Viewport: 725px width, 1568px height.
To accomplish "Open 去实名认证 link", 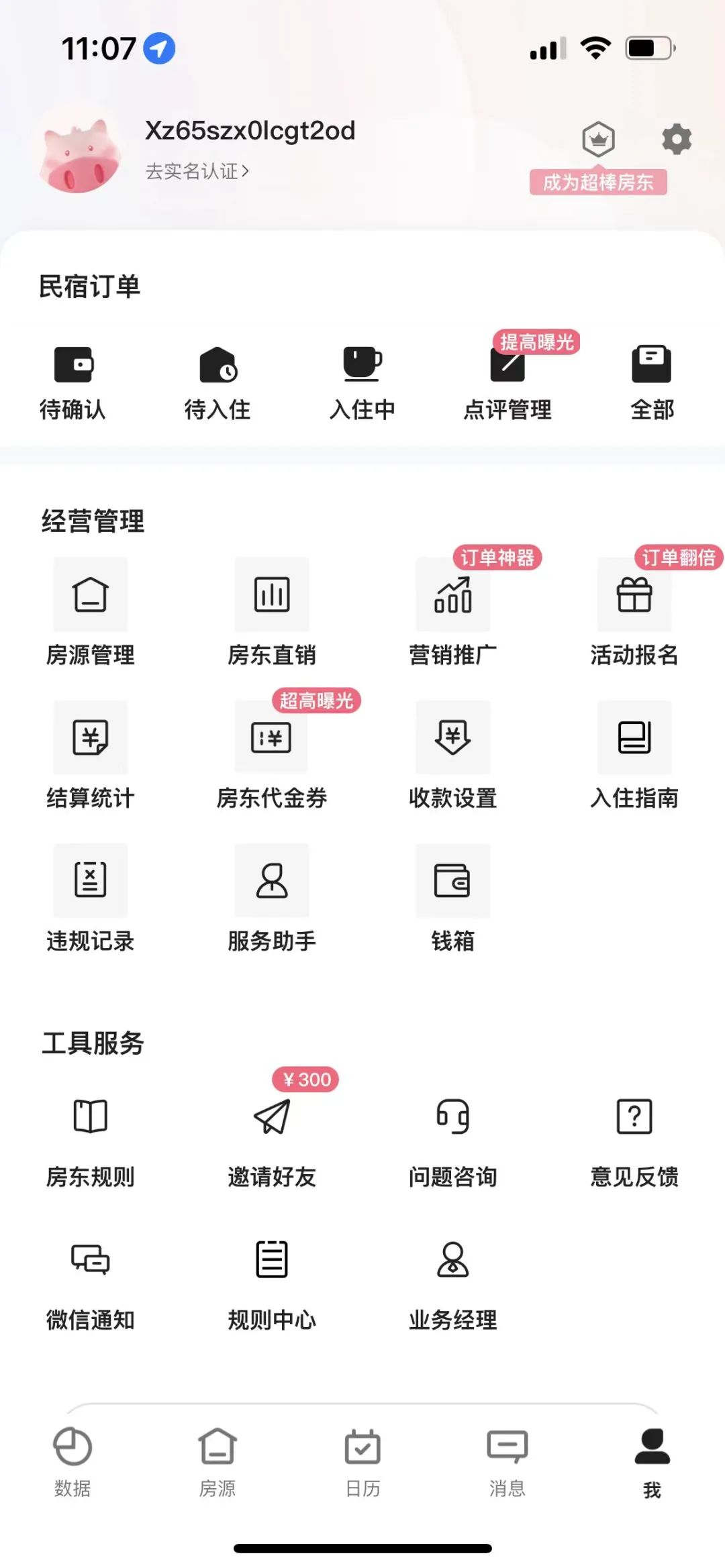I will 197,172.
